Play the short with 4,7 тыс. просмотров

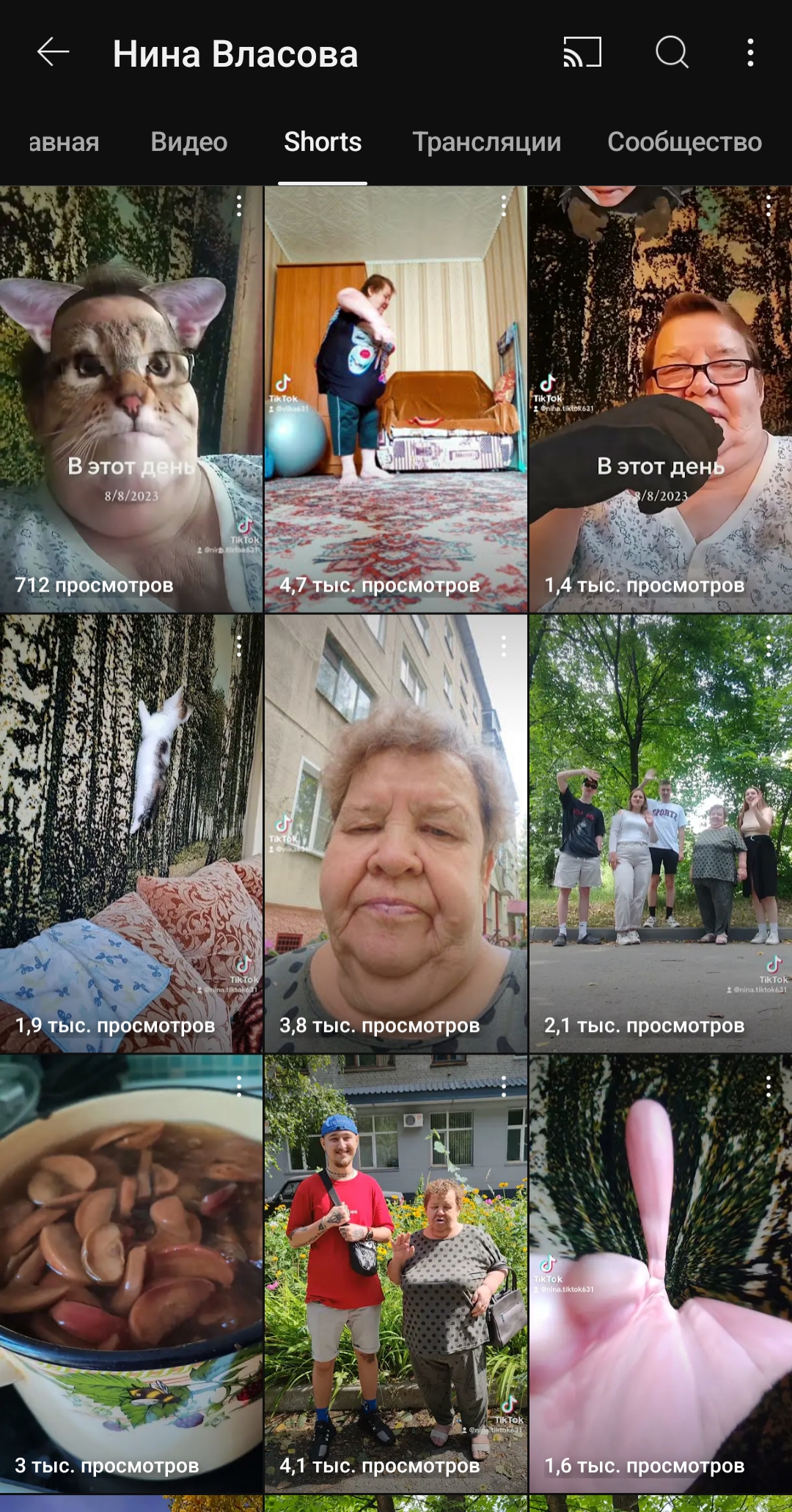(396, 399)
